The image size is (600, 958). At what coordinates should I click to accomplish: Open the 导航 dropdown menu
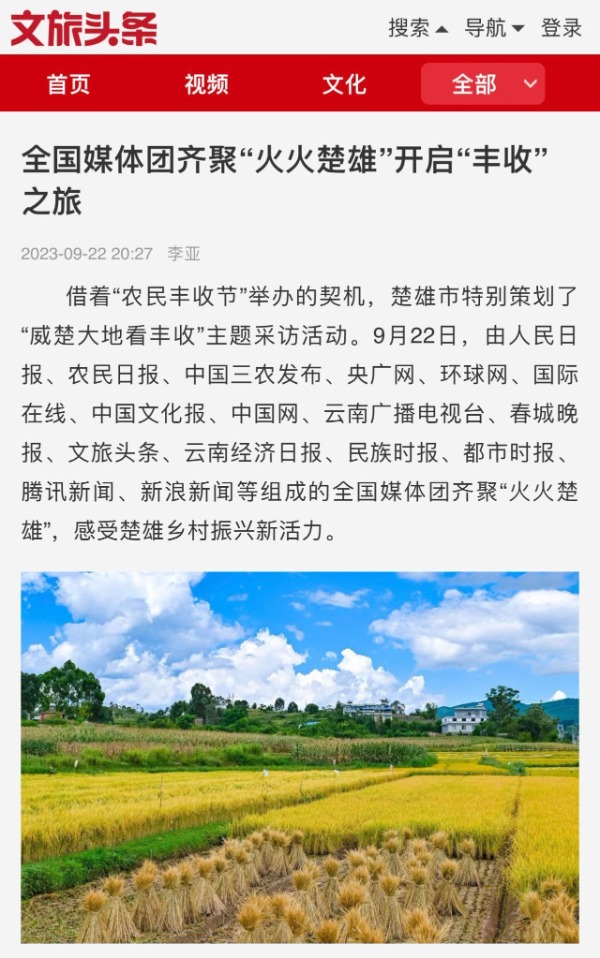(494, 28)
